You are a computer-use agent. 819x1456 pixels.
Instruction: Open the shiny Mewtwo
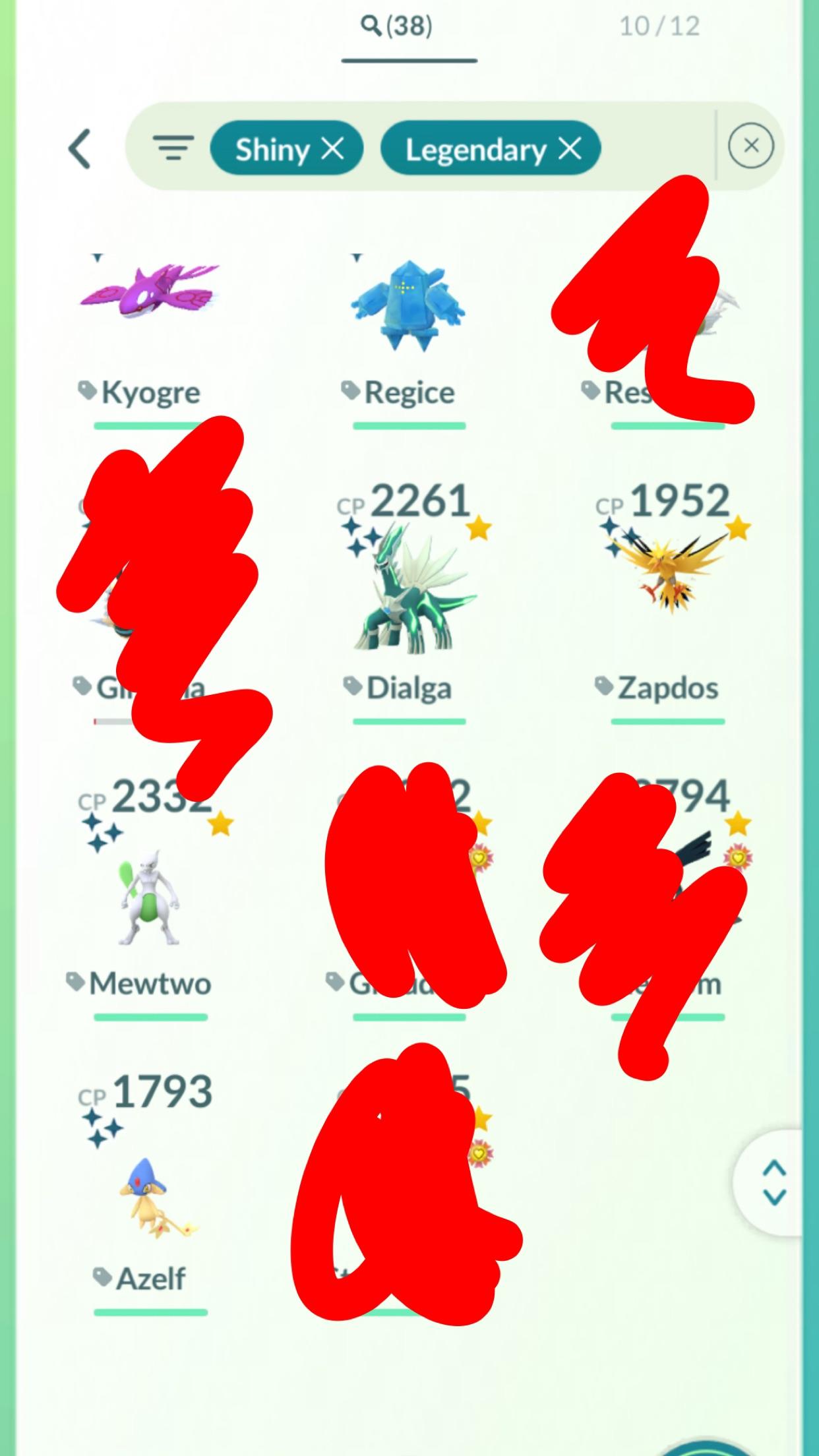tap(150, 897)
